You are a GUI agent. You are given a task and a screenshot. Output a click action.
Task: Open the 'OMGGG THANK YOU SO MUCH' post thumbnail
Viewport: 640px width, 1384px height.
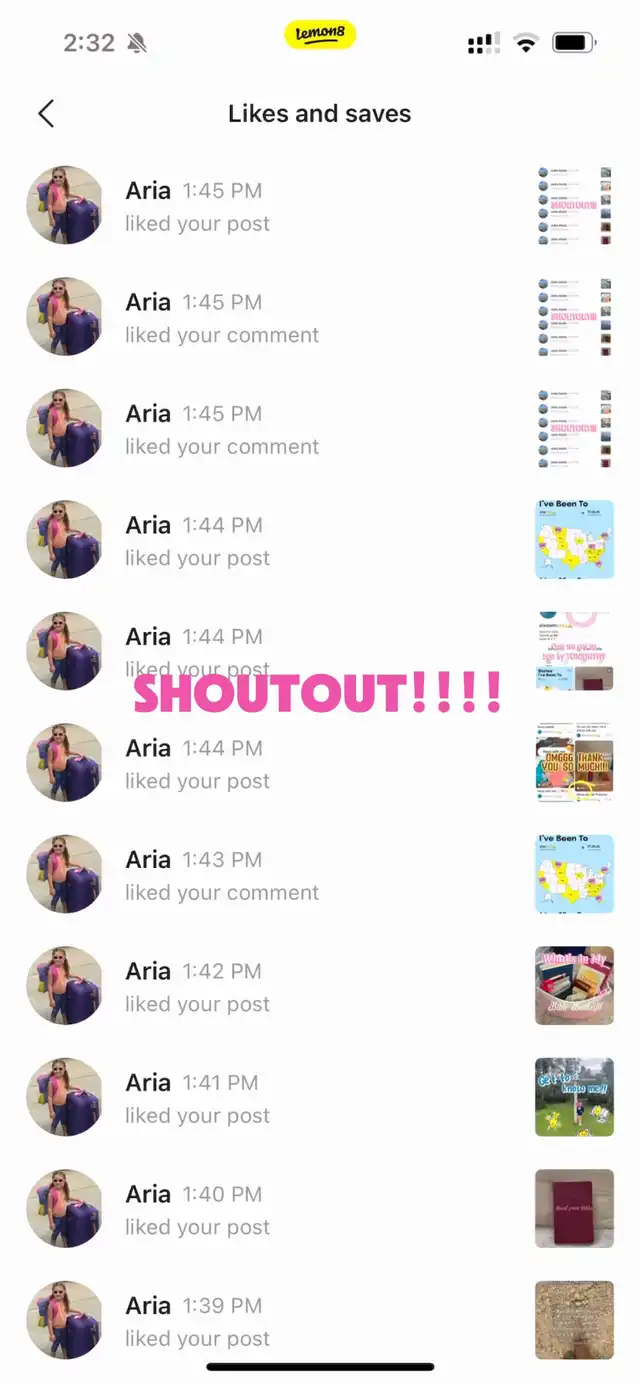(574, 763)
